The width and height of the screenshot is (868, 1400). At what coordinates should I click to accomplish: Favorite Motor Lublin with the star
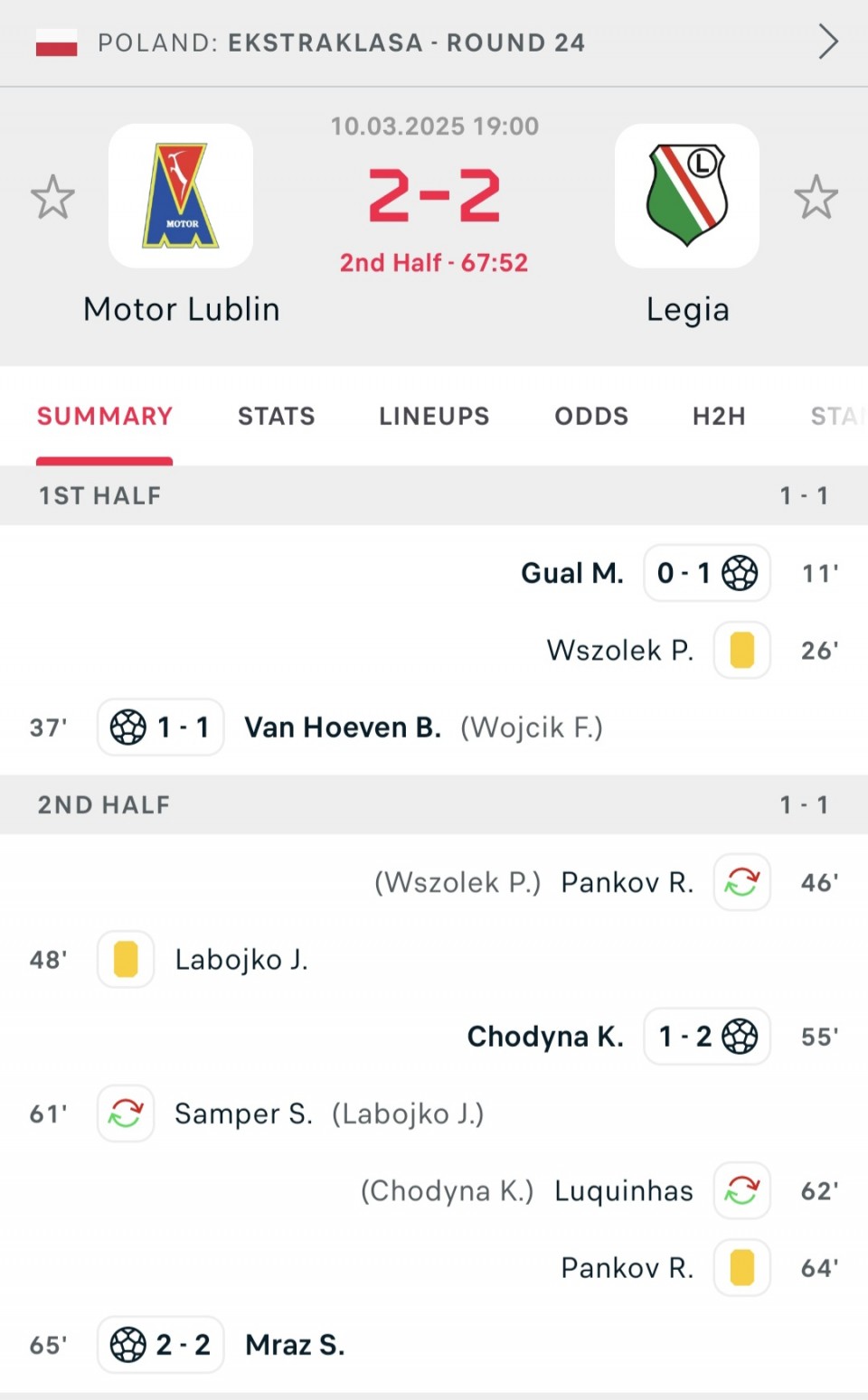(x=52, y=197)
